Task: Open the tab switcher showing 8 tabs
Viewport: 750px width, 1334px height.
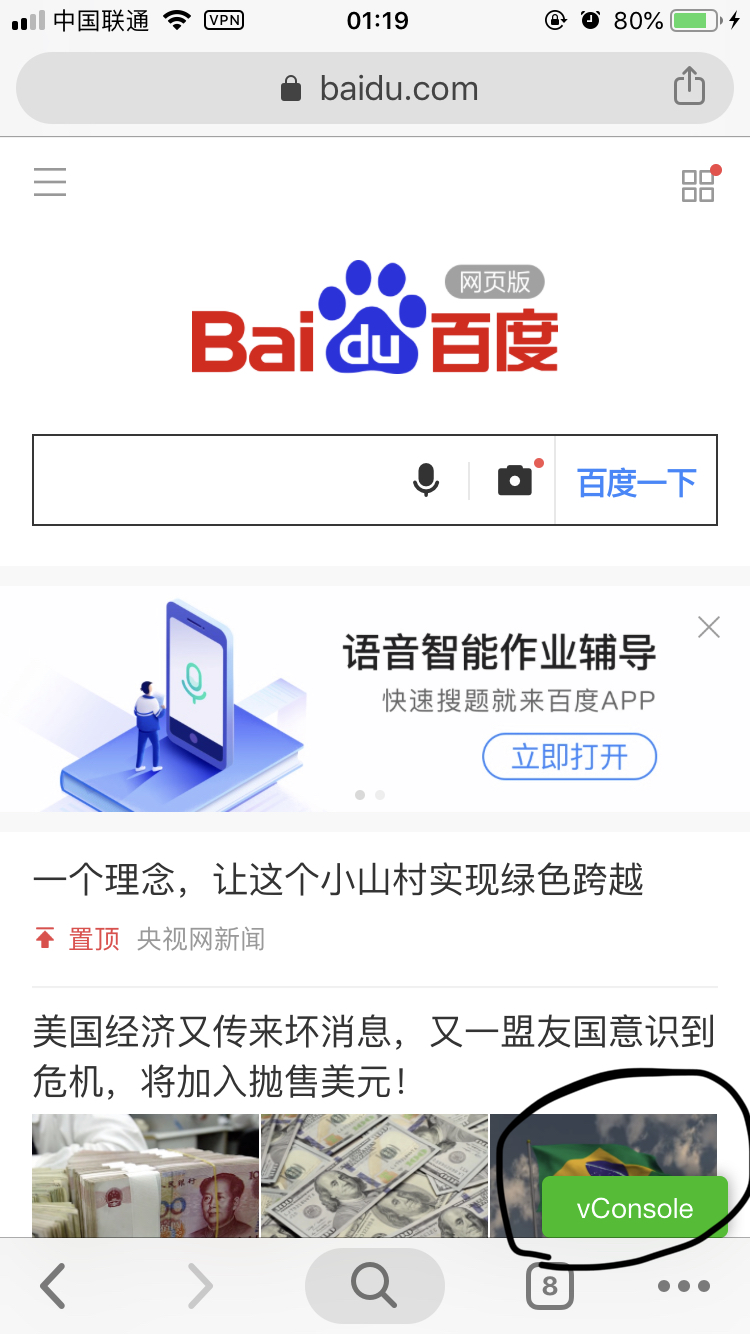Action: point(549,1286)
